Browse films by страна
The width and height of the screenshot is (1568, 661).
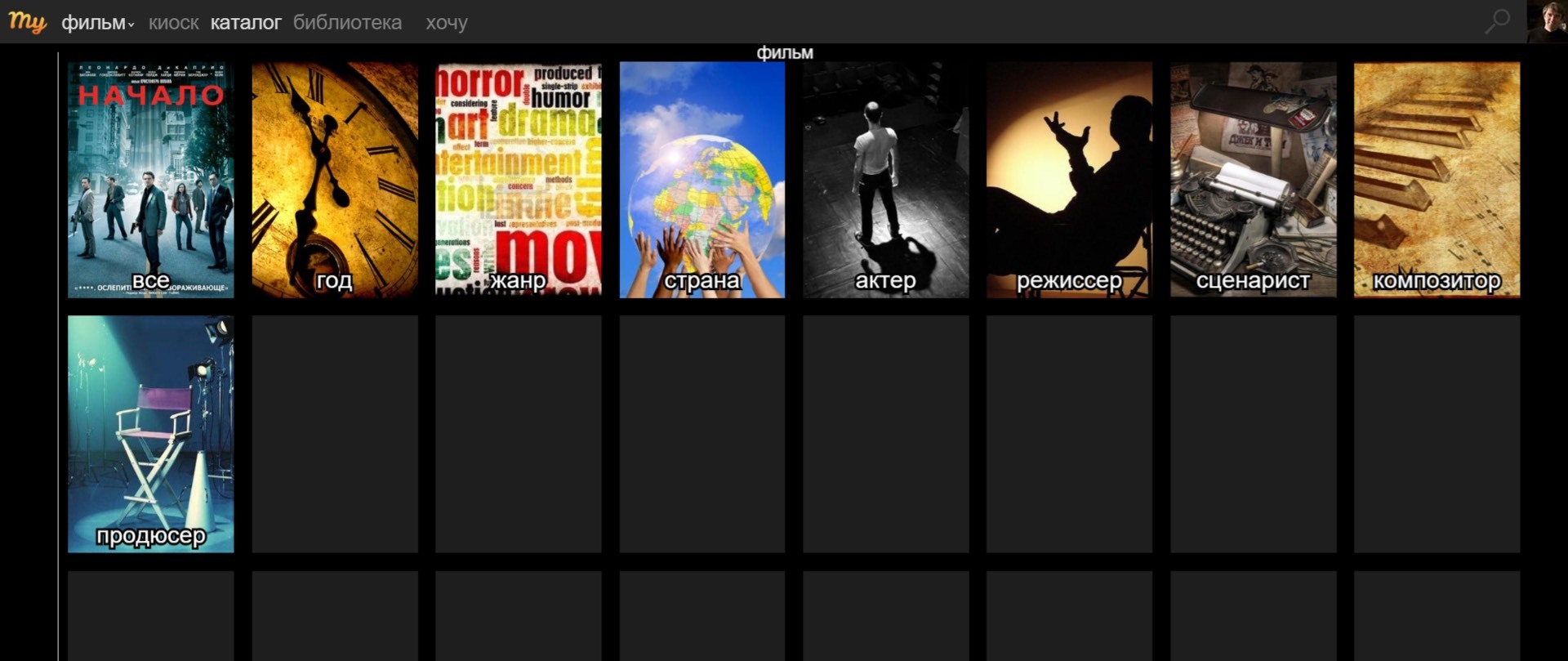[702, 180]
